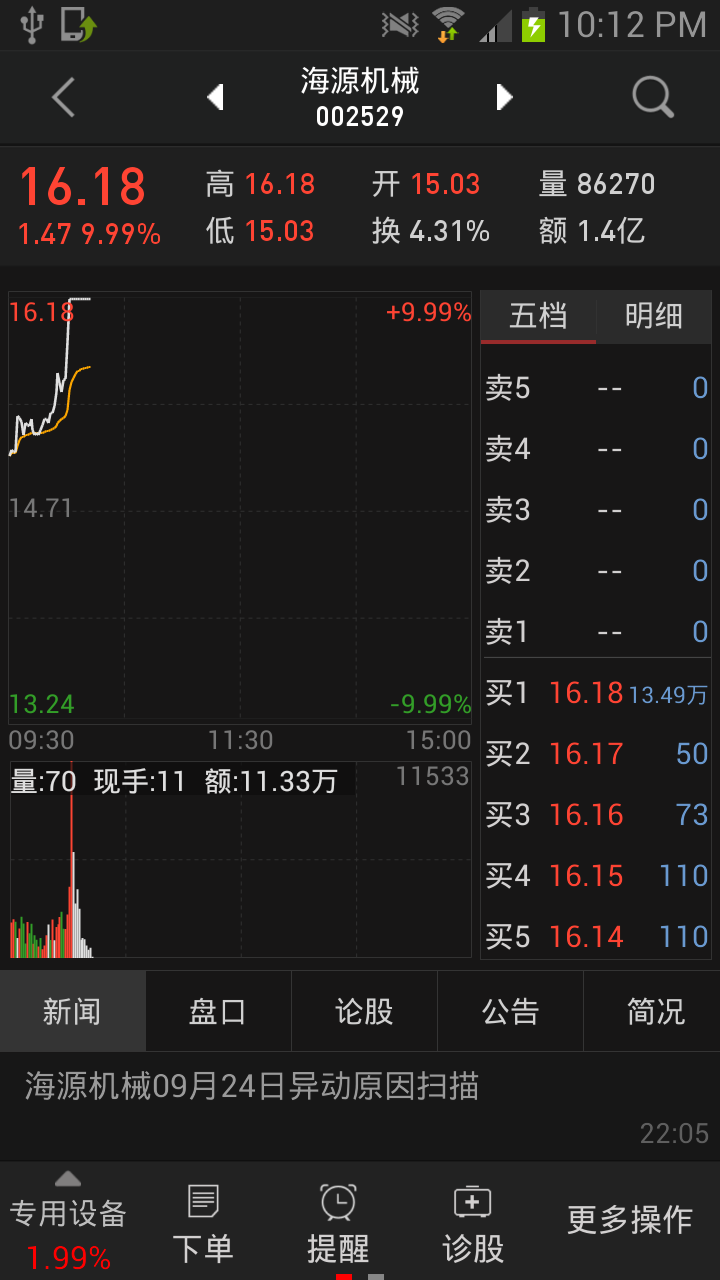Image resolution: width=720 pixels, height=1280 pixels.
Task: Expand the 专用设备 sector bar
Action: 68,1221
